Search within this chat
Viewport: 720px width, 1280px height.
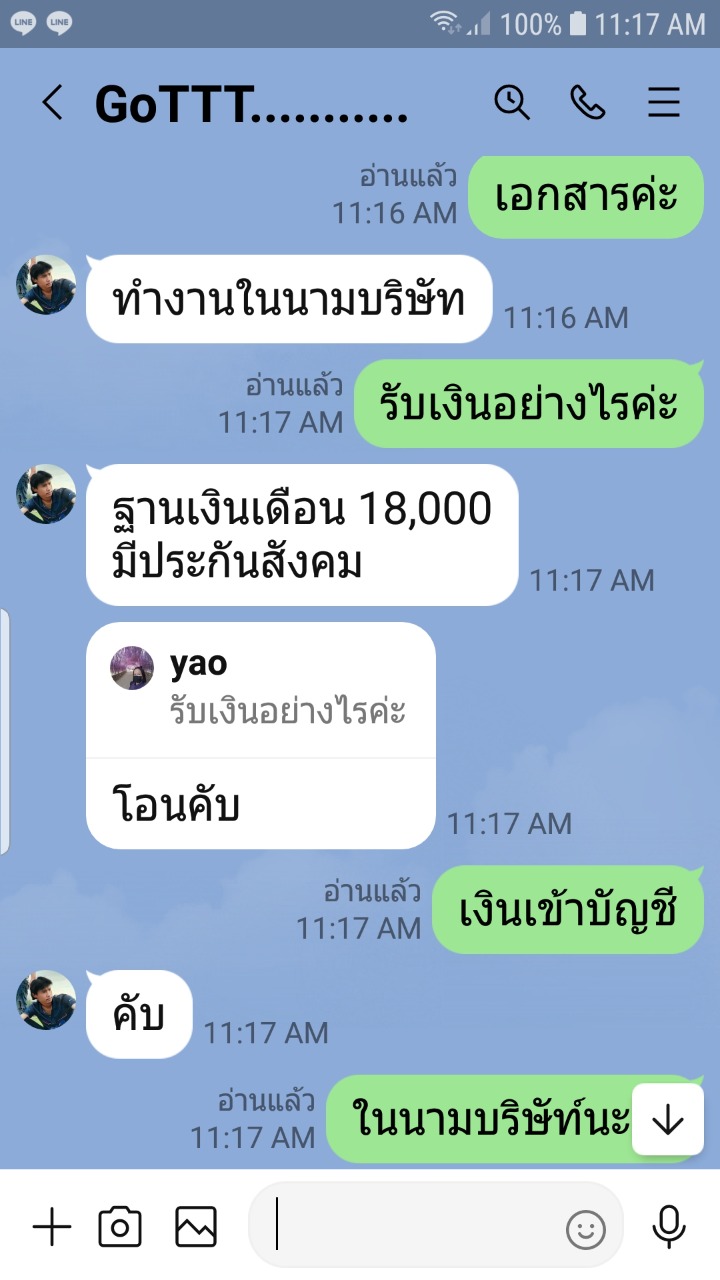512,102
